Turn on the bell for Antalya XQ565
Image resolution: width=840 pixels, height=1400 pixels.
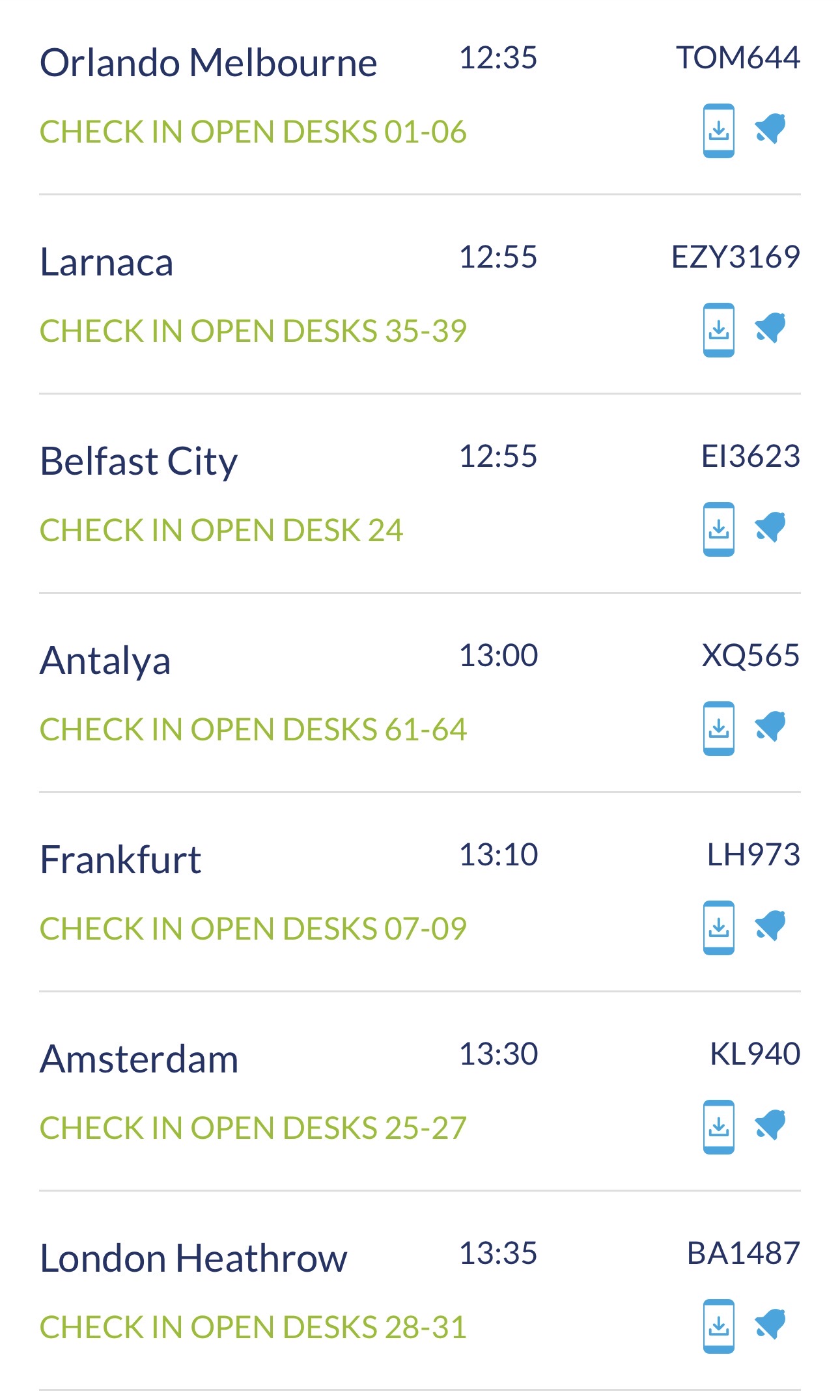pyautogui.click(x=770, y=727)
